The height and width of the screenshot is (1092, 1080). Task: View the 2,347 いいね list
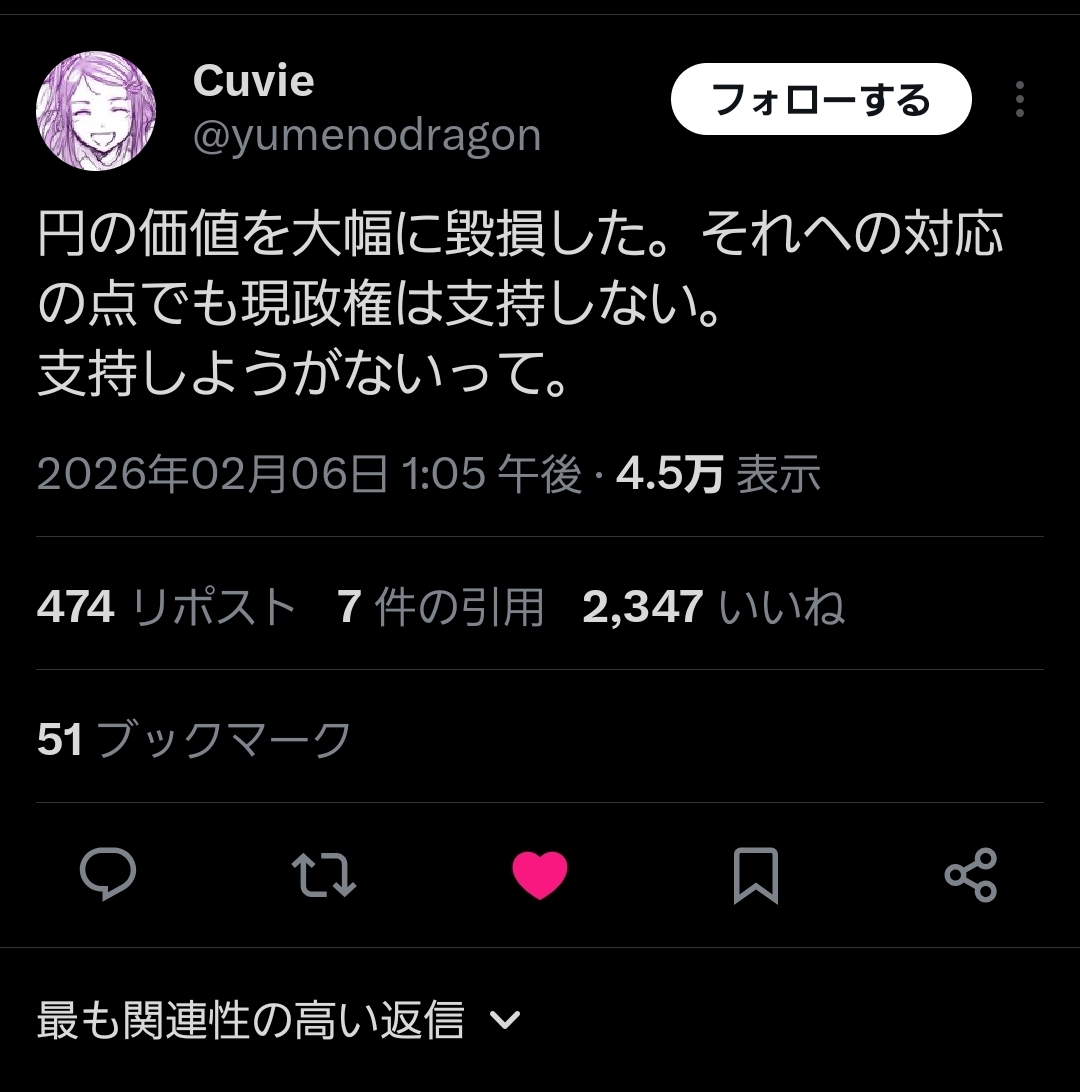[x=713, y=606]
